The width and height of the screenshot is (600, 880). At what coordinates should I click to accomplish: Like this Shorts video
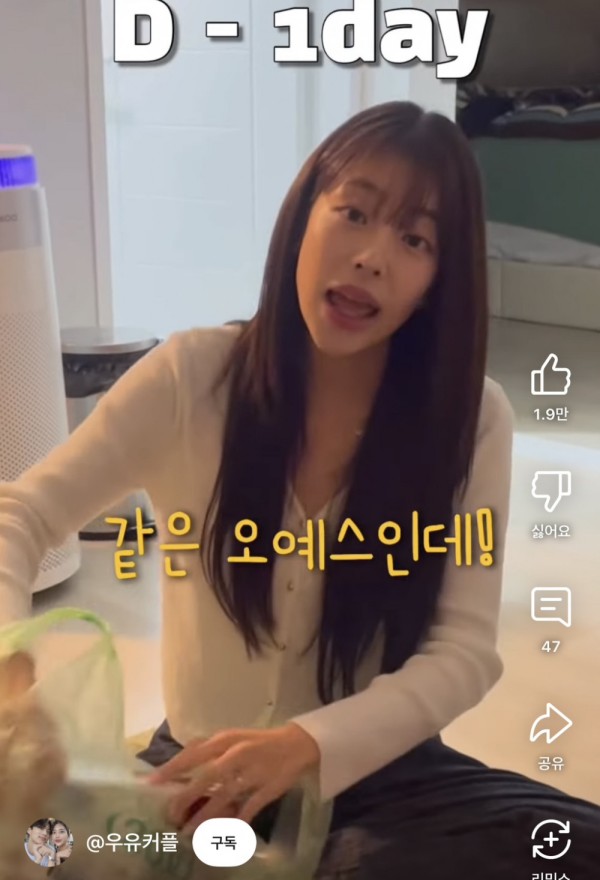pos(550,376)
